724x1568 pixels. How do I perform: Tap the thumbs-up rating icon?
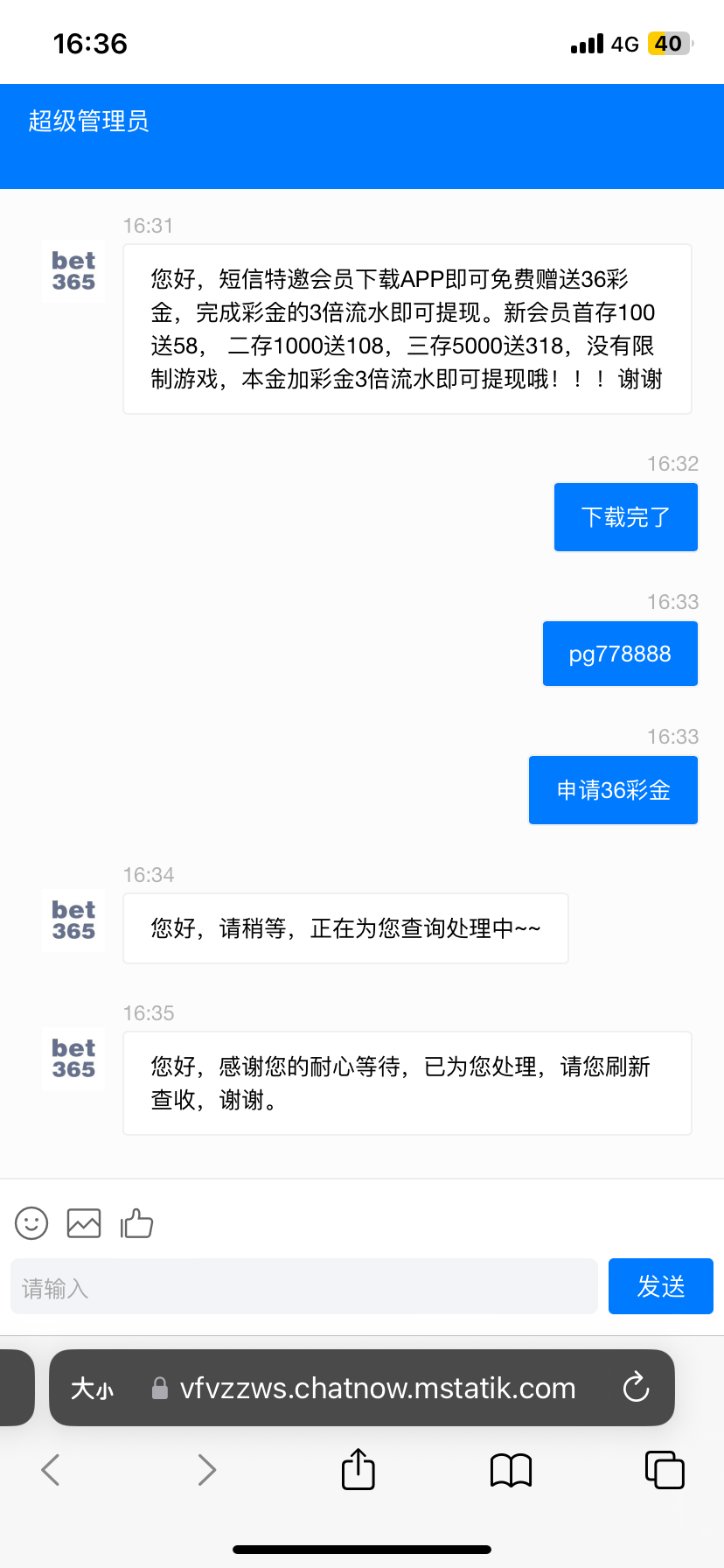pos(136,1223)
